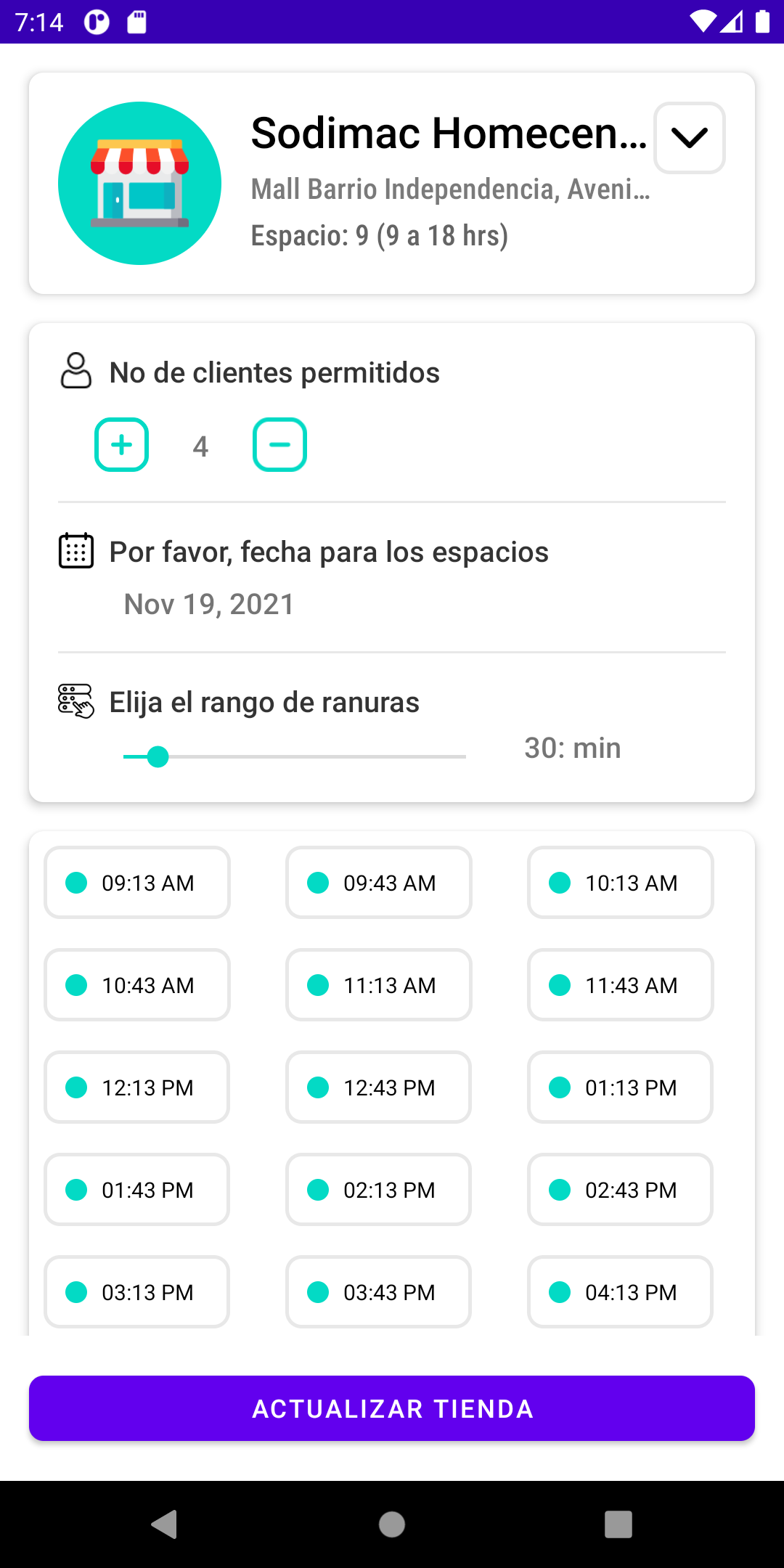The width and height of the screenshot is (784, 1568).
Task: Choose the 02:43 PM slot entry
Action: [620, 1190]
